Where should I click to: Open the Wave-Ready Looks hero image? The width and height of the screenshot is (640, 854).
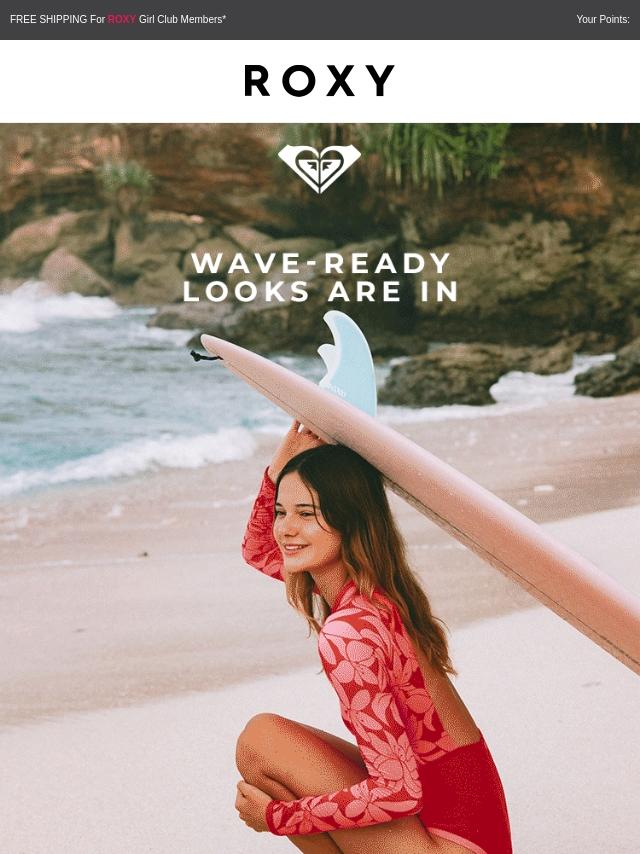320,490
